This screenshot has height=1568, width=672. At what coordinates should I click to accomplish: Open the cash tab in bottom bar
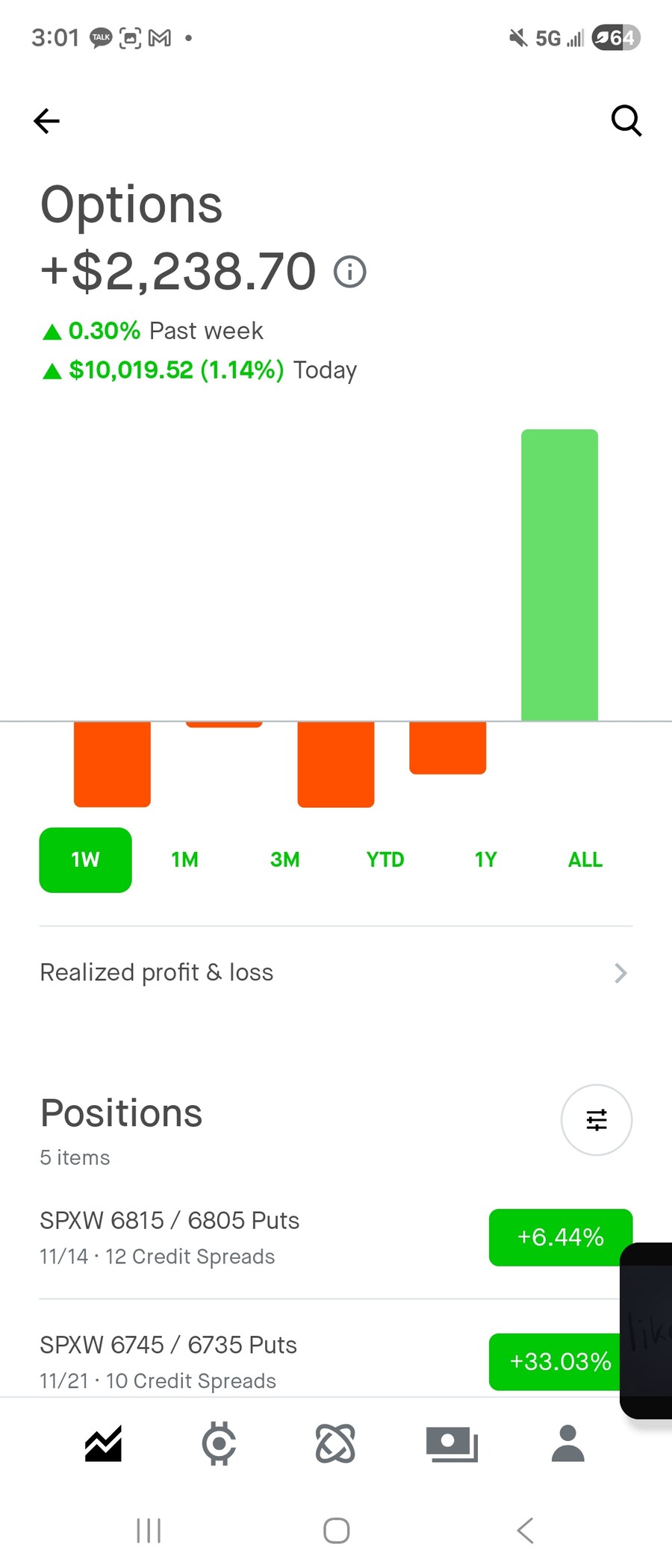pyautogui.click(x=452, y=1443)
